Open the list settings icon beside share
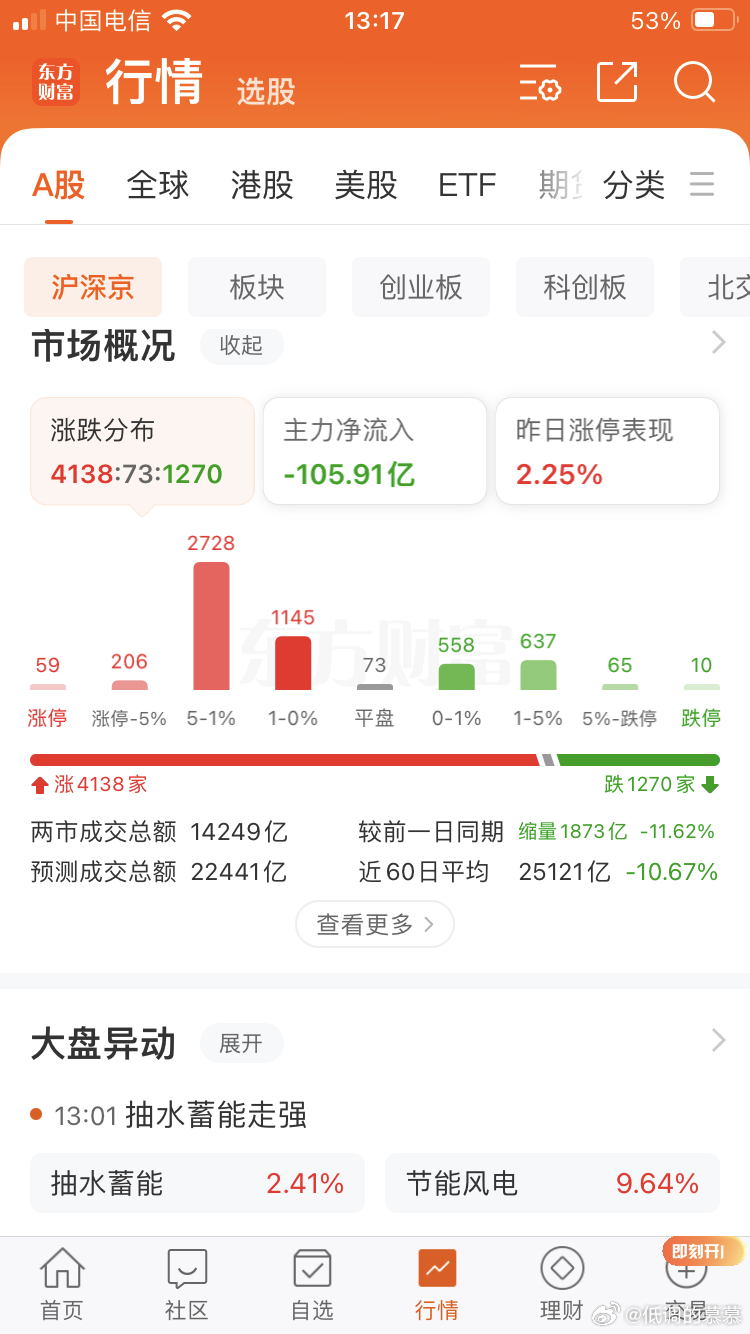 click(540, 85)
